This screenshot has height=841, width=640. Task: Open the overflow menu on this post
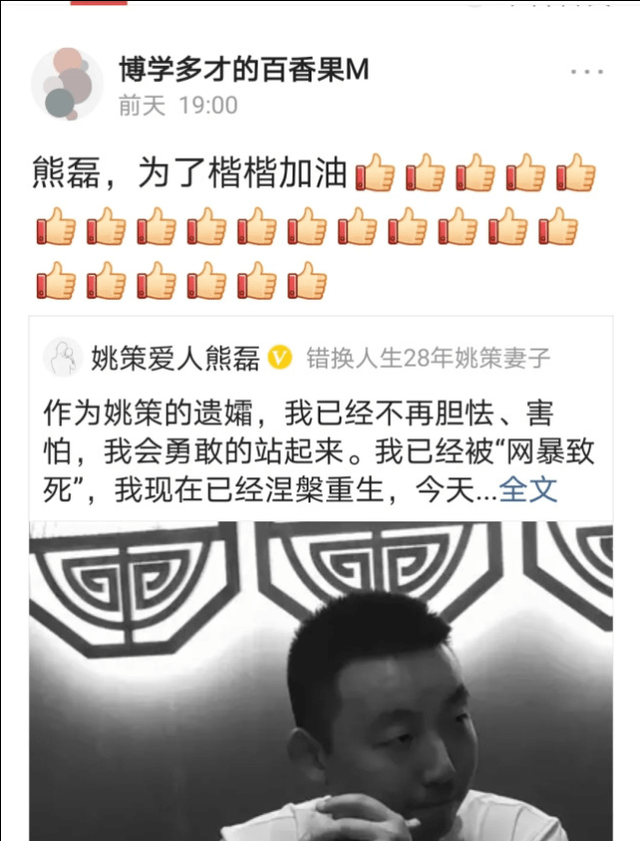pyautogui.click(x=588, y=72)
